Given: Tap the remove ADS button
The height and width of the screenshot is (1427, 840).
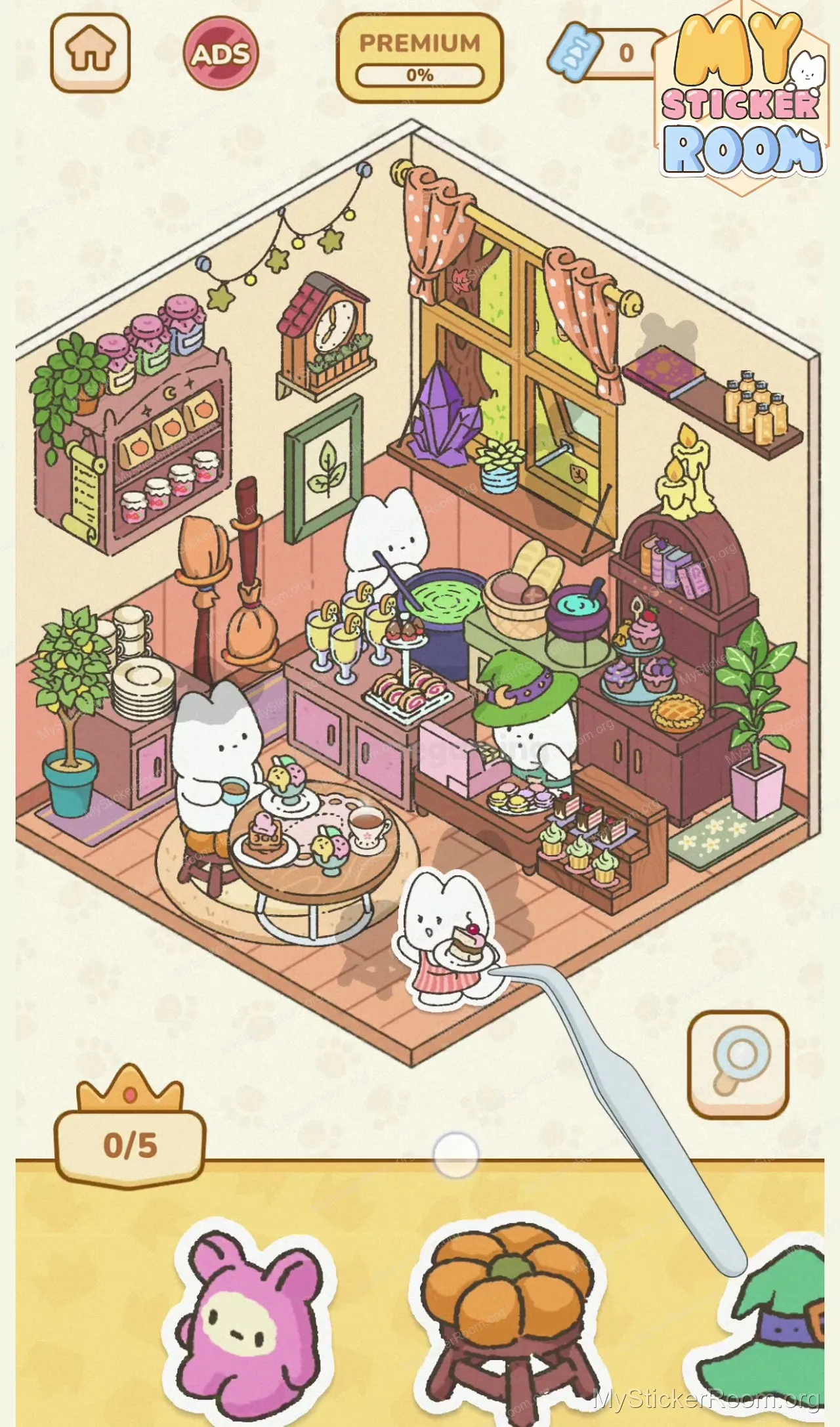Looking at the screenshot, I should tap(220, 53).
